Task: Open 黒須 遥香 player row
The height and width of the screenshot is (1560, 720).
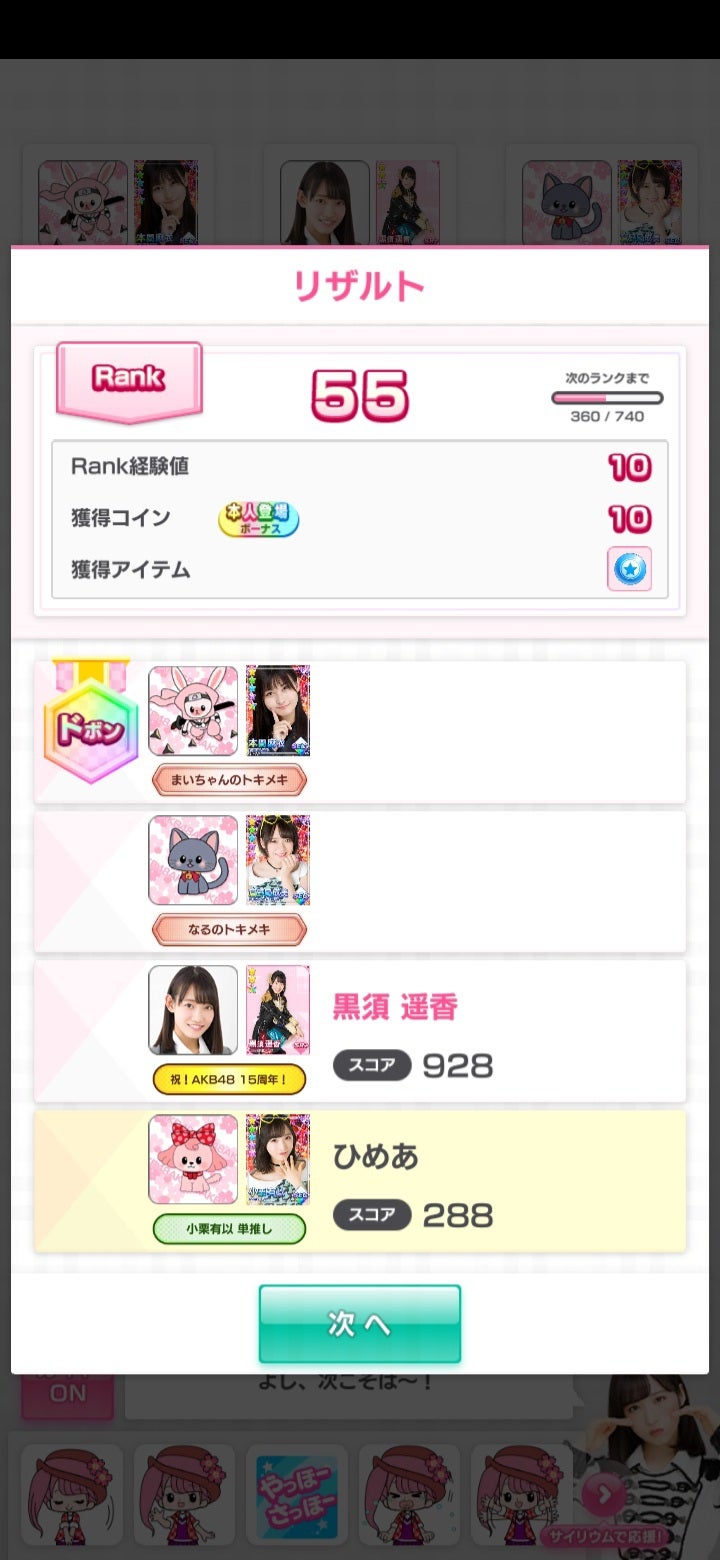Action: pyautogui.click(x=360, y=1030)
